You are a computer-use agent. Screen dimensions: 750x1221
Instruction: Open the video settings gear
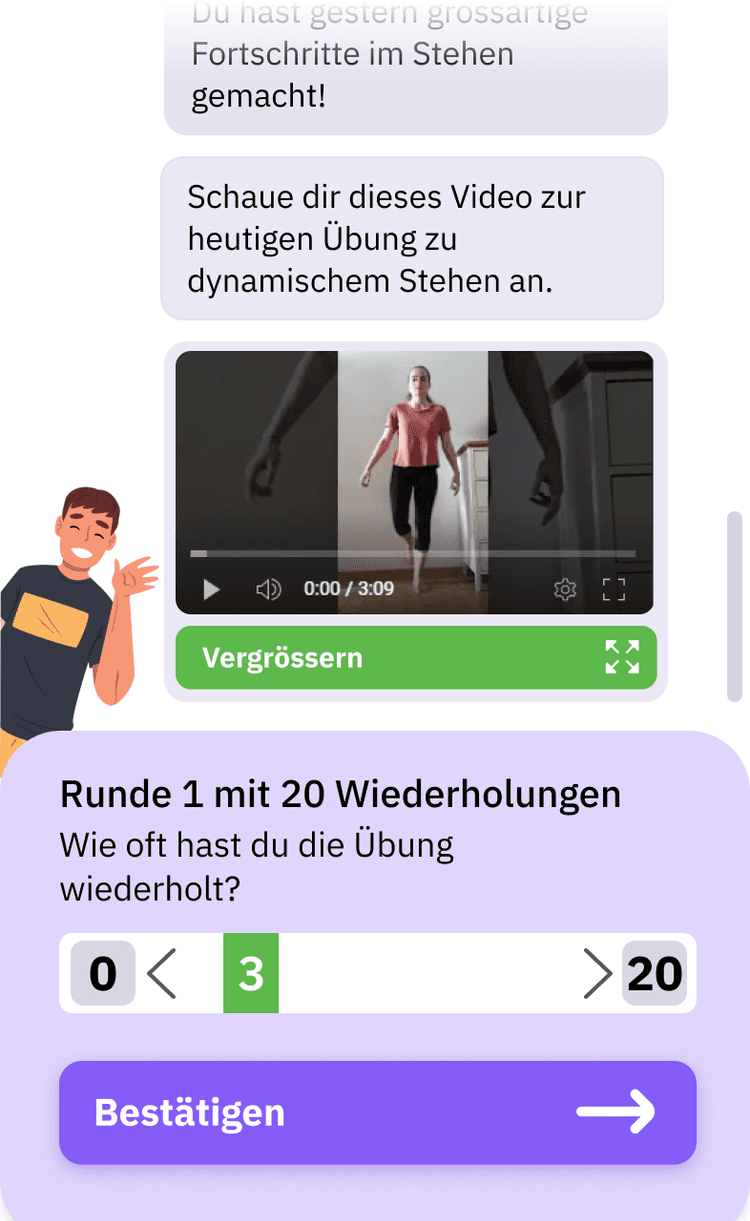pyautogui.click(x=565, y=589)
